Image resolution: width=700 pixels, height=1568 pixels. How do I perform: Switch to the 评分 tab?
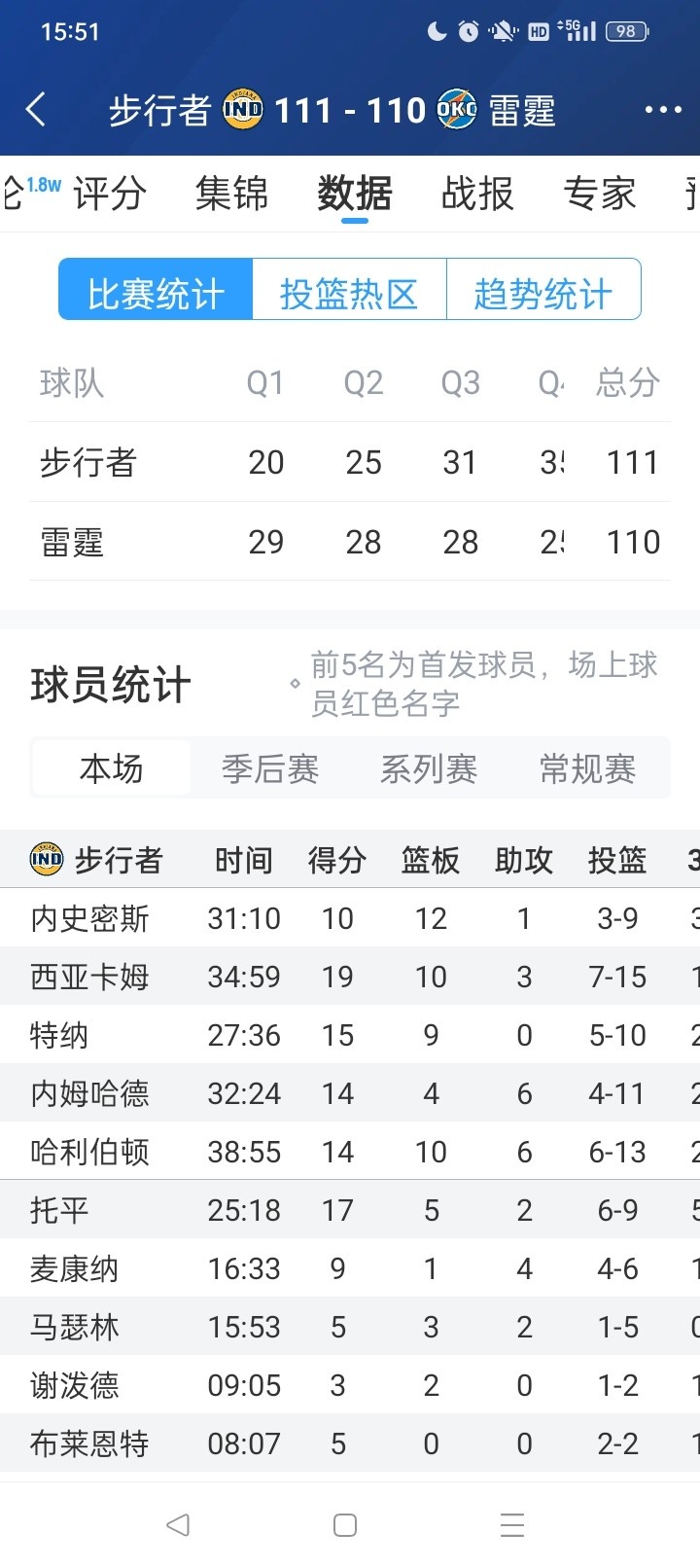(x=110, y=194)
